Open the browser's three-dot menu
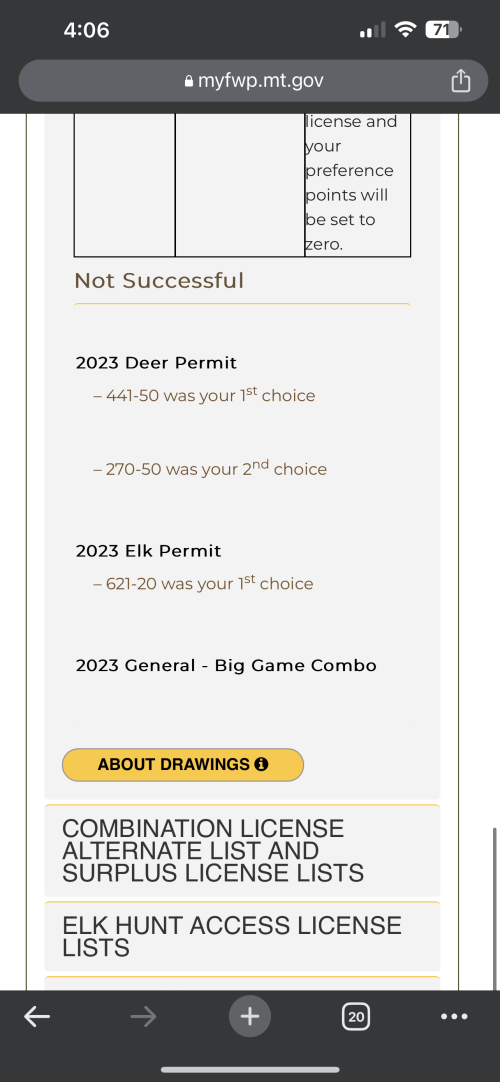 454,1016
